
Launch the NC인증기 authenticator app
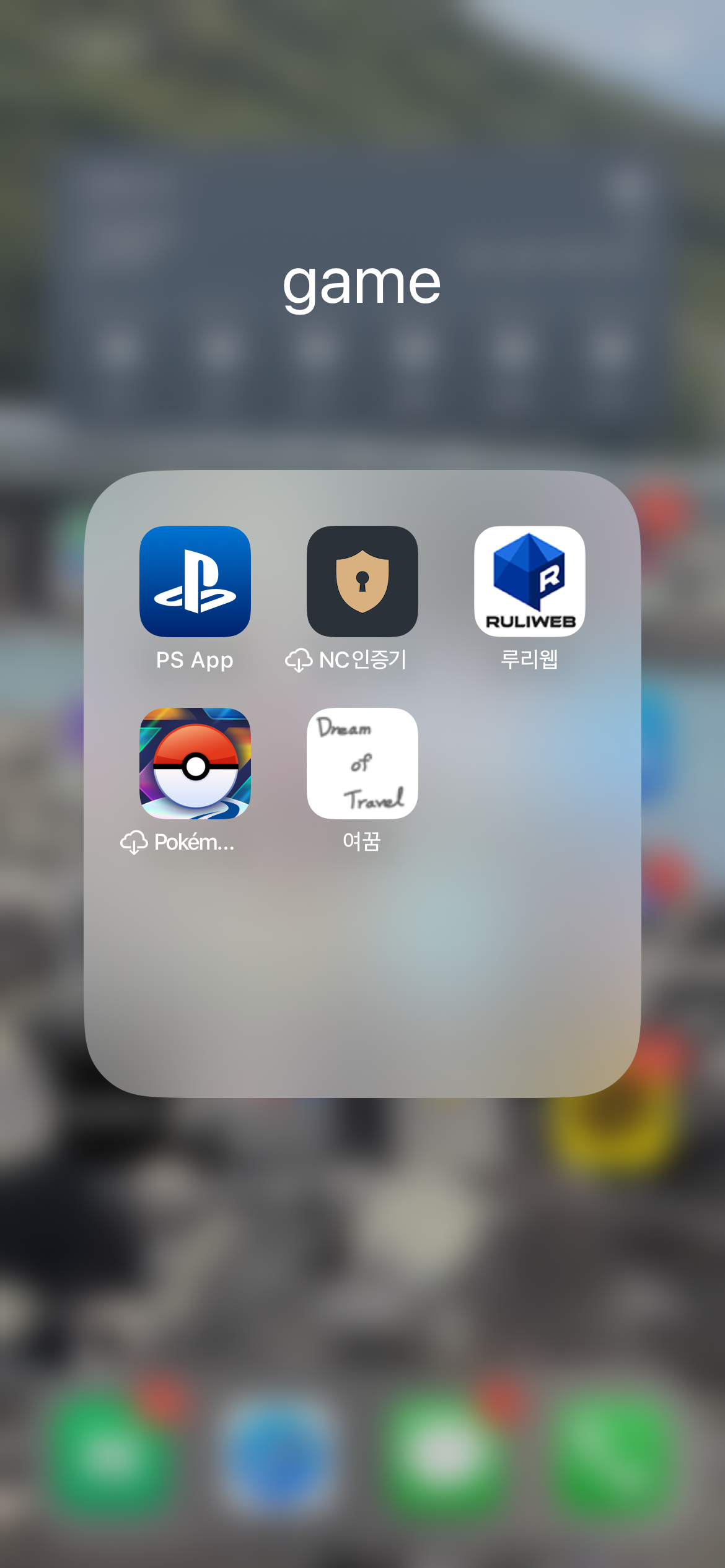[362, 581]
